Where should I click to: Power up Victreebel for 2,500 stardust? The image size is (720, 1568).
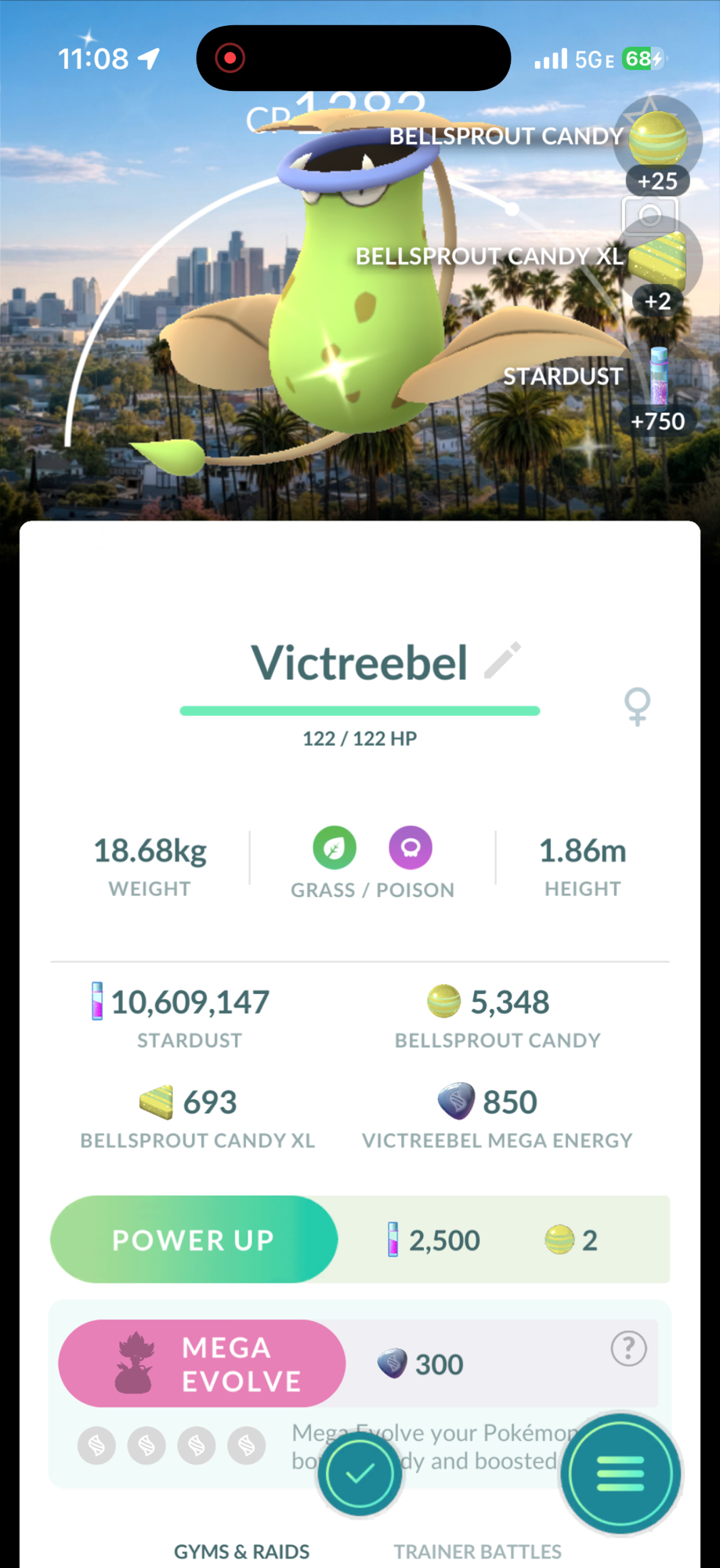pyautogui.click(x=194, y=1240)
